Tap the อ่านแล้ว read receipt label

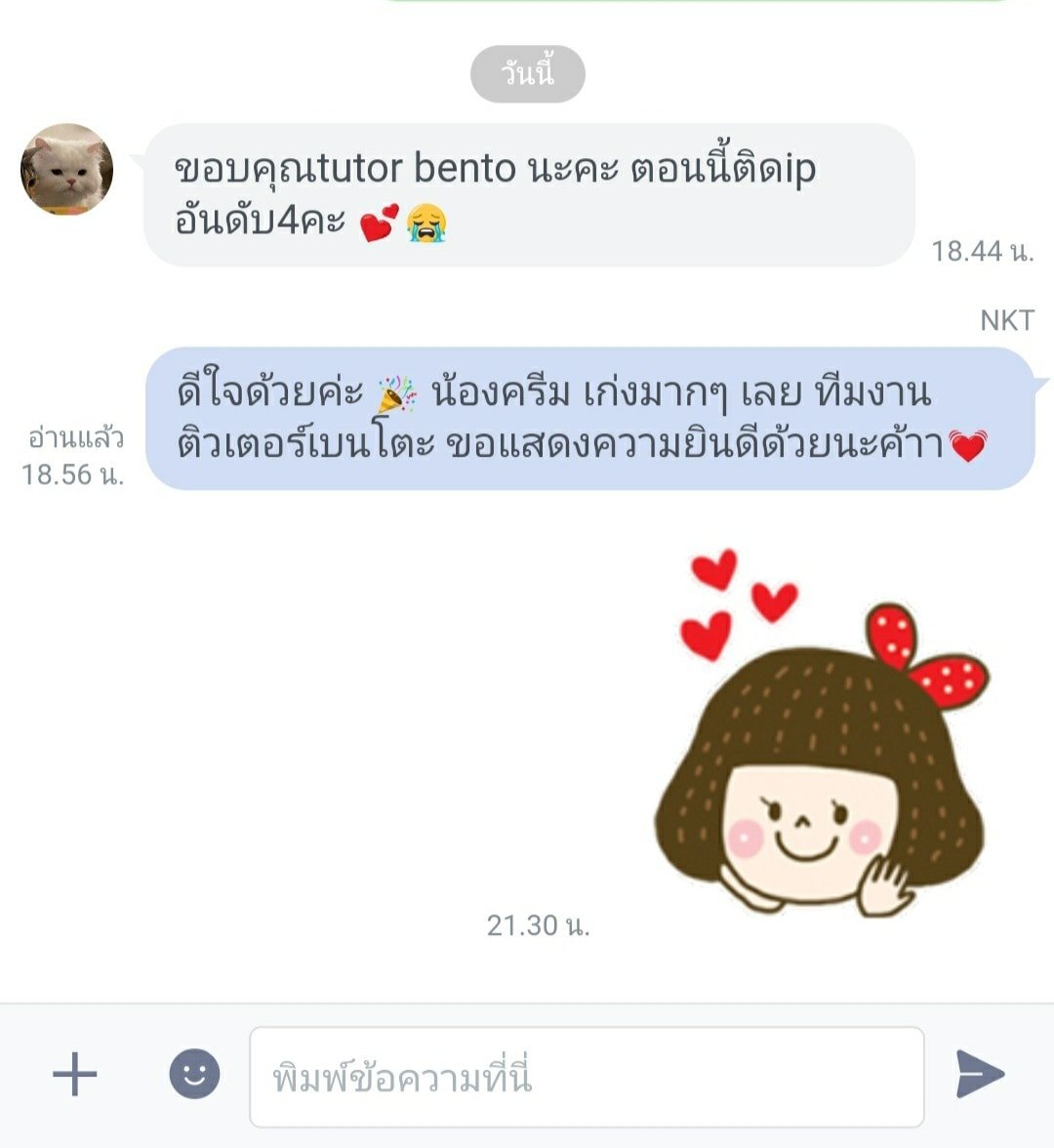click(x=75, y=441)
